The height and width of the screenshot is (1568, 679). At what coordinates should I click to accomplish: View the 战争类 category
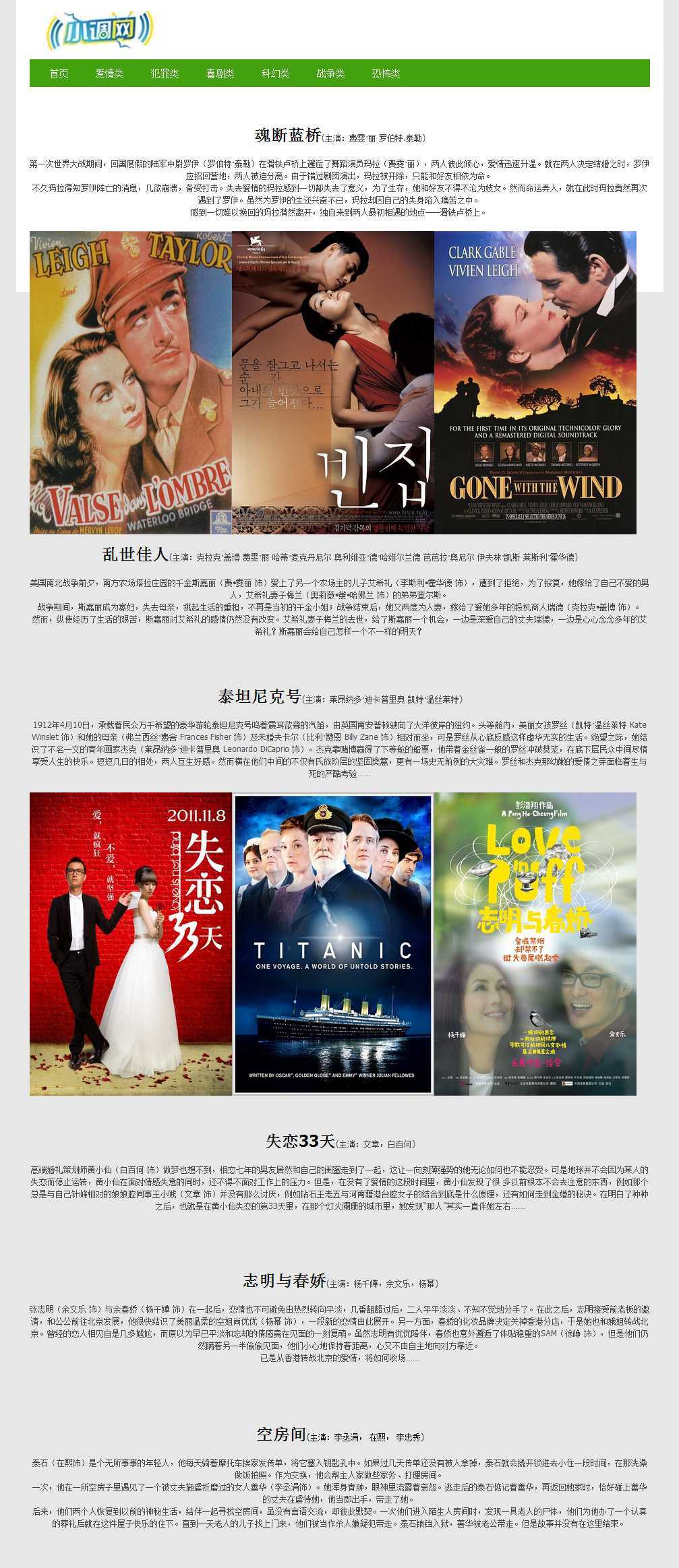pos(330,73)
